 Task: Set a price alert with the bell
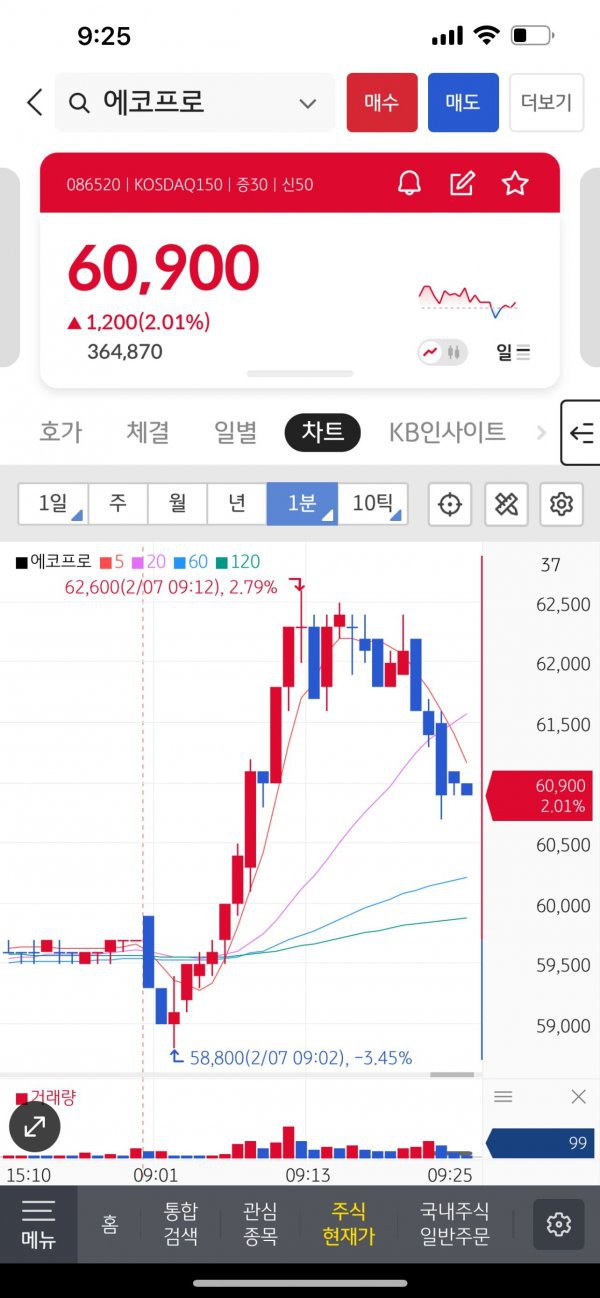tap(409, 183)
